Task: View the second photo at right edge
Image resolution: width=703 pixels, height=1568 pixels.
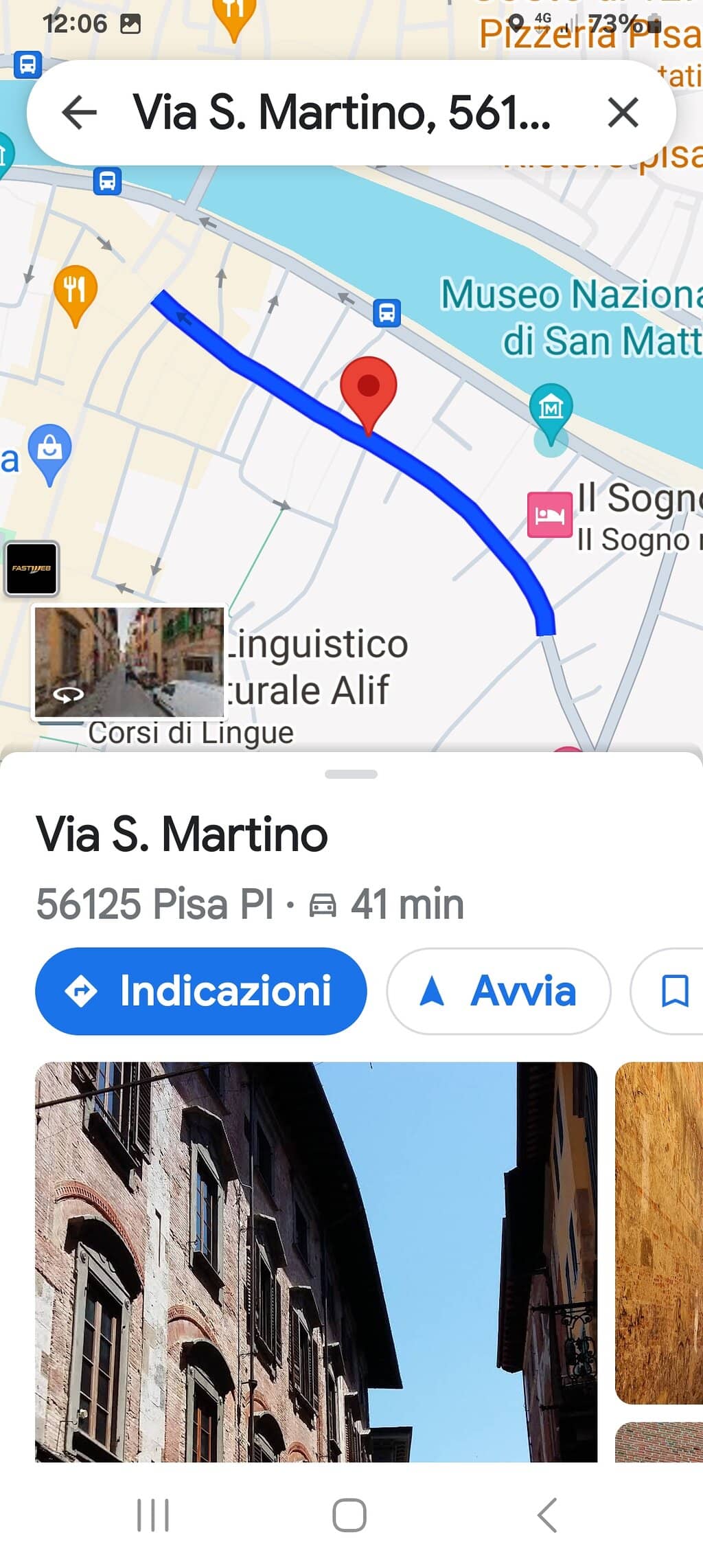Action: tap(659, 1233)
